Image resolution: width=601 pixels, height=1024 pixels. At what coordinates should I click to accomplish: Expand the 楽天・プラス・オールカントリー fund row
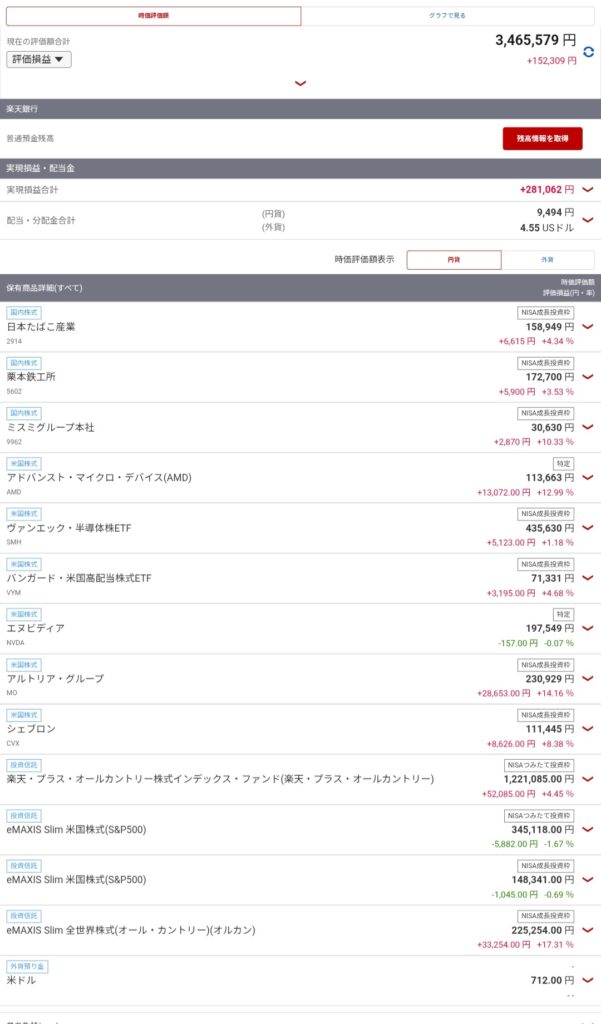[x=588, y=779]
